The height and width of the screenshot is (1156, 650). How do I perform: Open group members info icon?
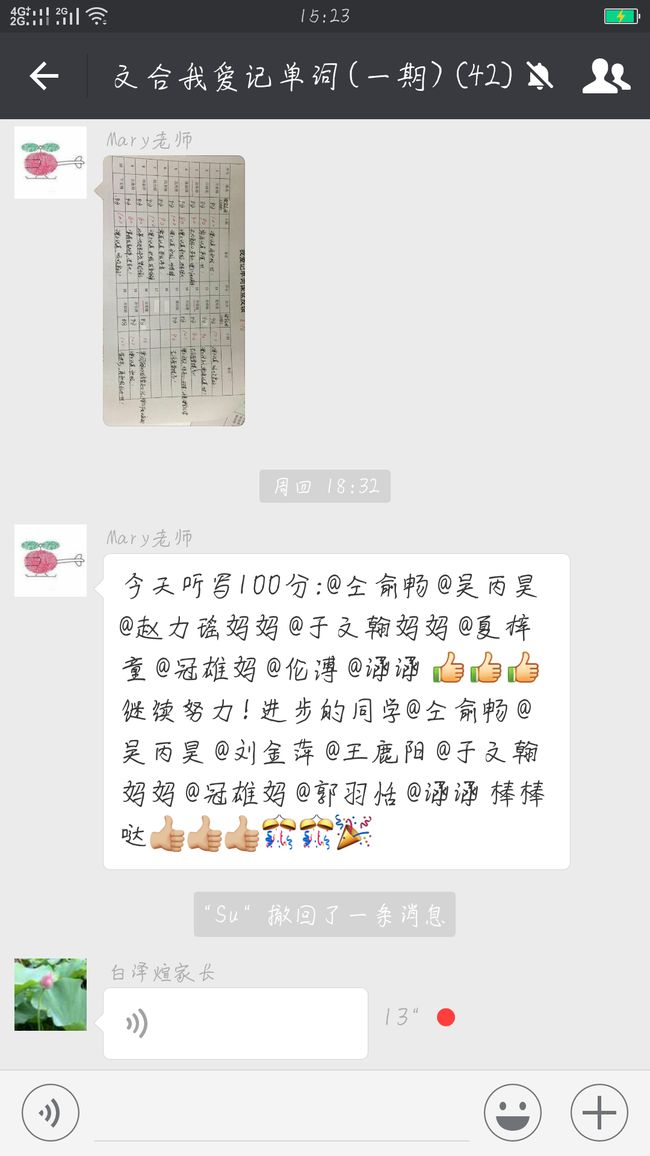tap(606, 76)
